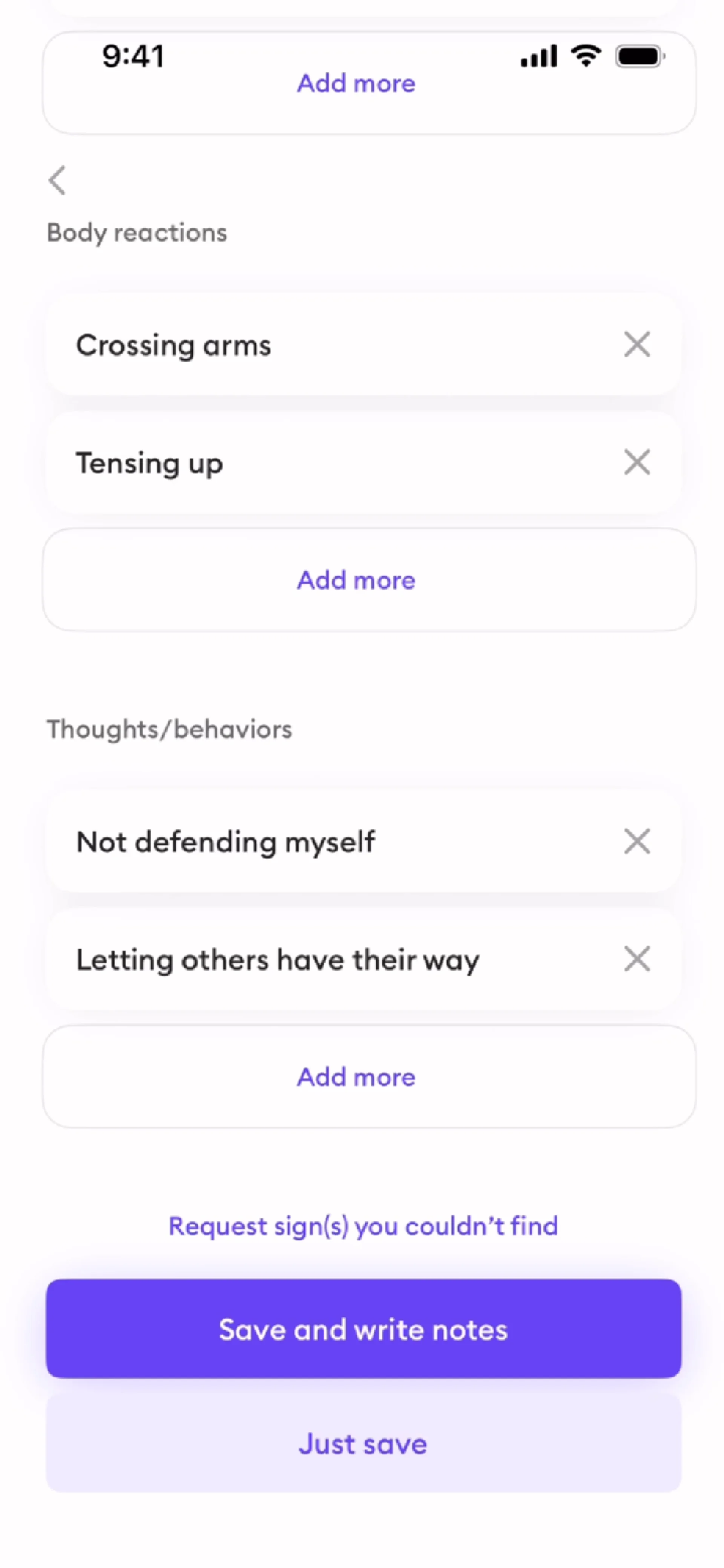Add more under Thoughts/behaviors
724x1568 pixels.
click(357, 1077)
